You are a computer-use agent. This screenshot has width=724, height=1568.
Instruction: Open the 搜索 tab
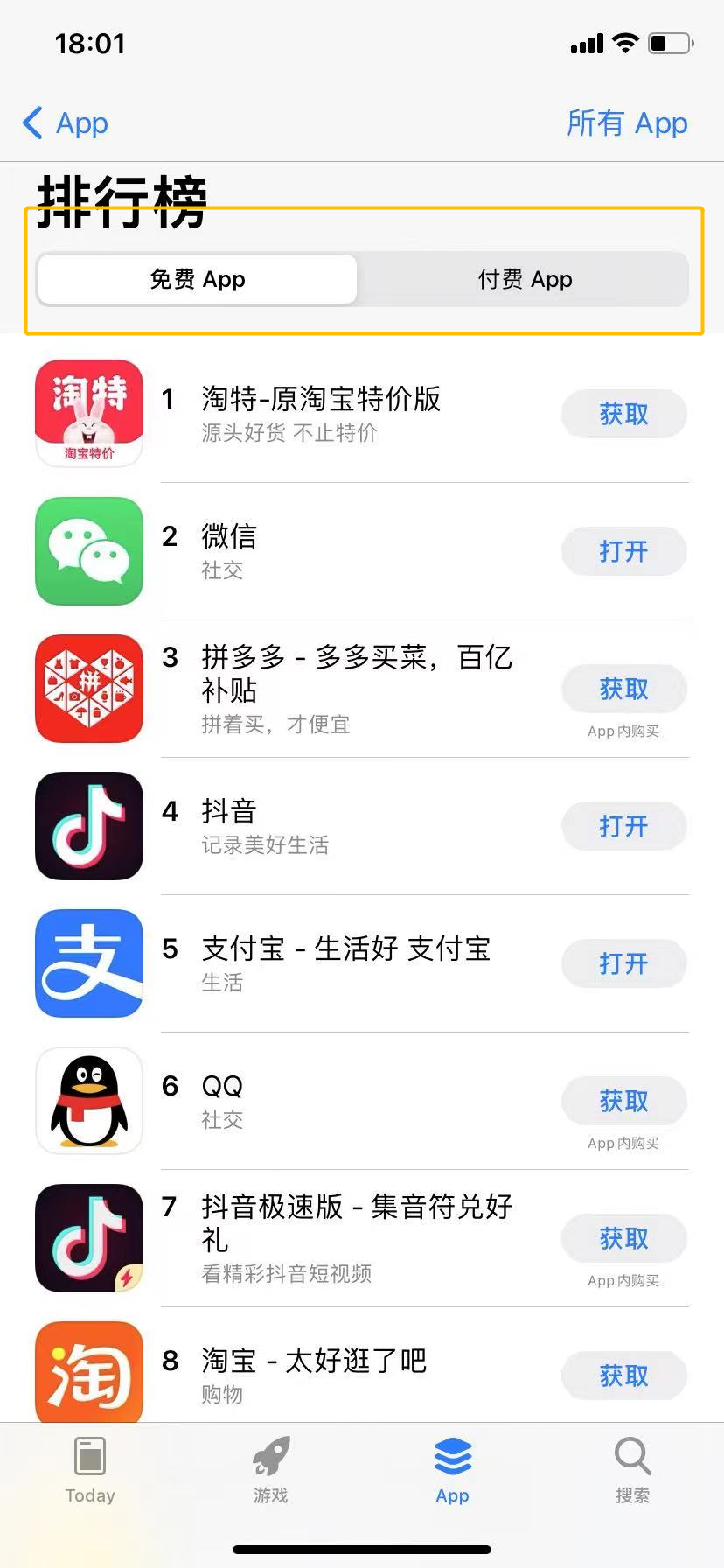click(632, 1470)
